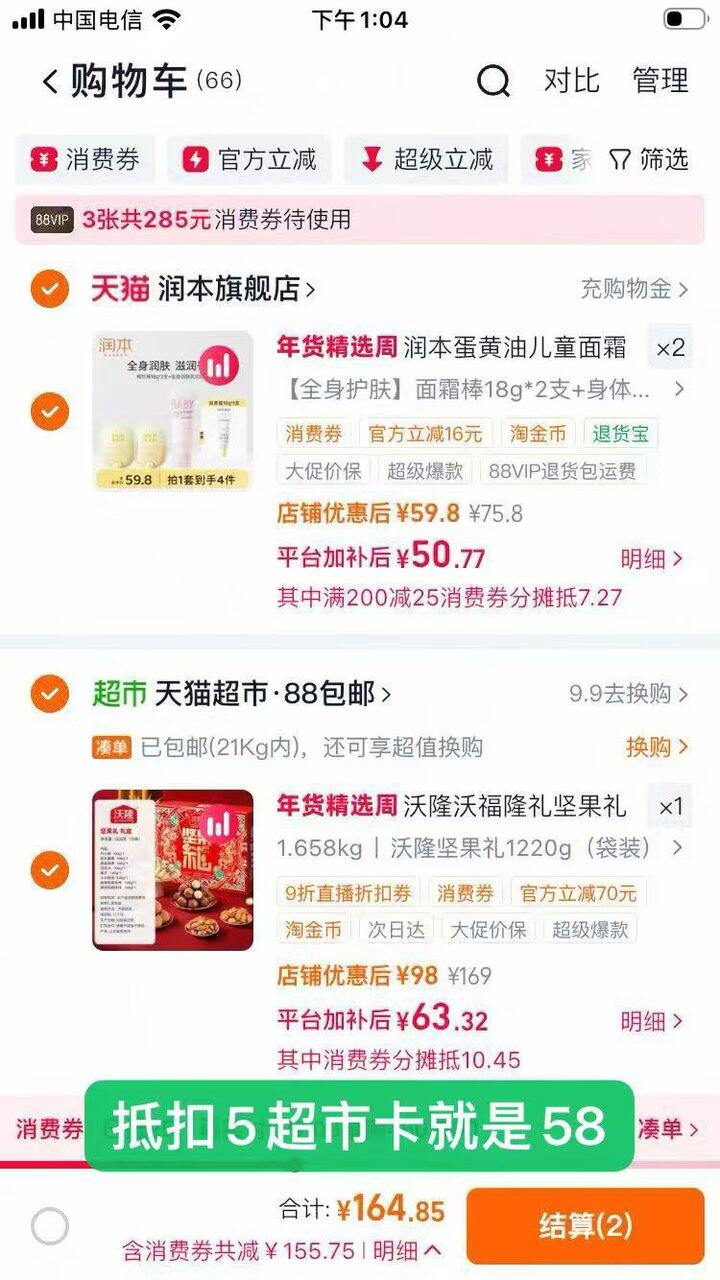Image resolution: width=720 pixels, height=1280 pixels.
Task: View 明细 for the 50.77 price
Action: point(652,558)
